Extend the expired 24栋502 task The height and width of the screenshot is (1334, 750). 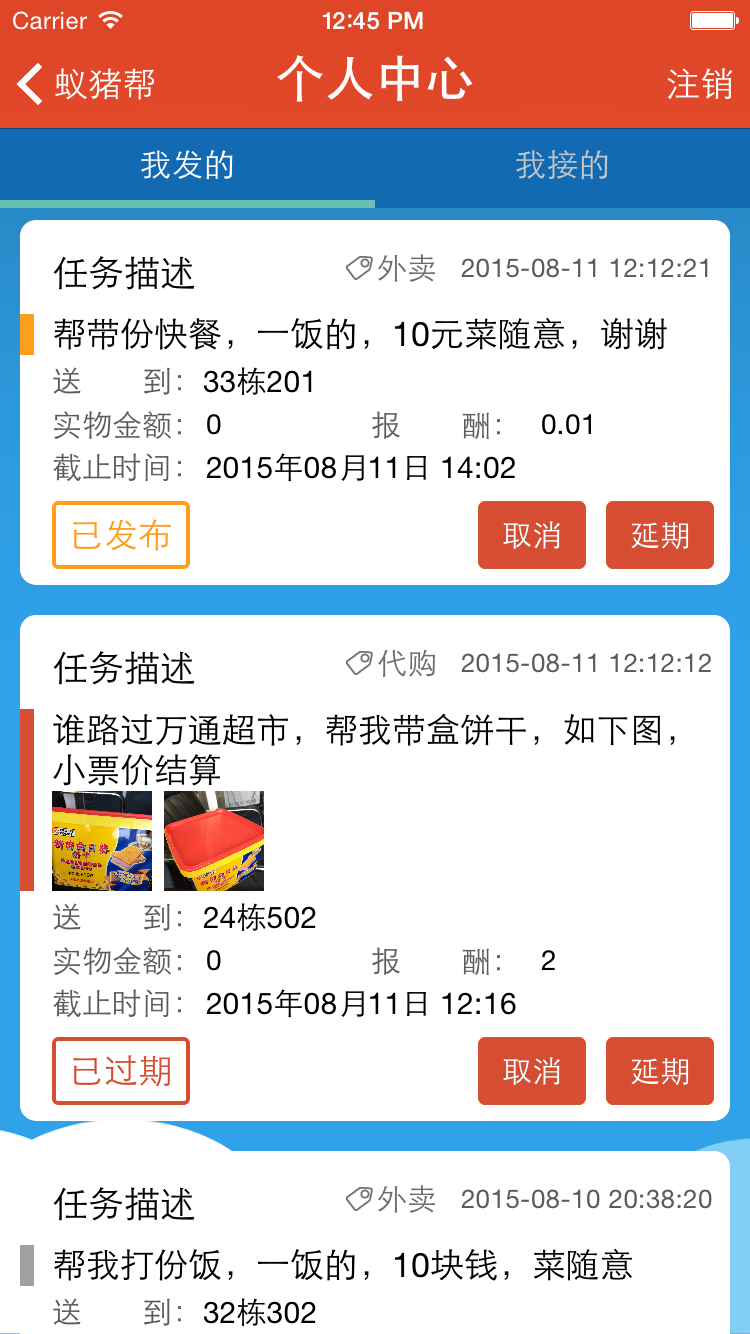pyautogui.click(x=659, y=1071)
